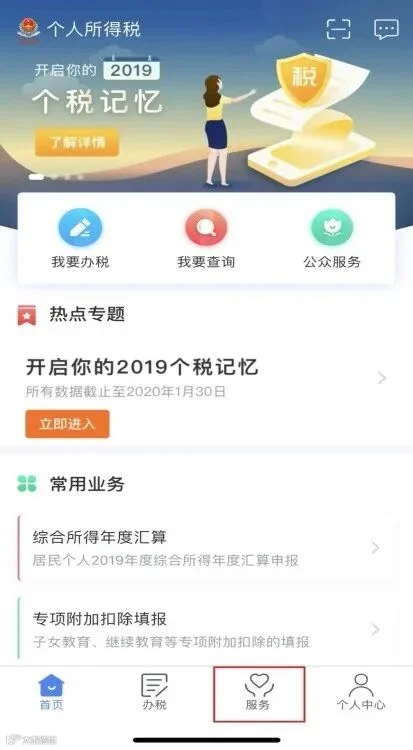Switch to the 首页 tab
The width and height of the screenshot is (413, 750).
tap(51, 692)
